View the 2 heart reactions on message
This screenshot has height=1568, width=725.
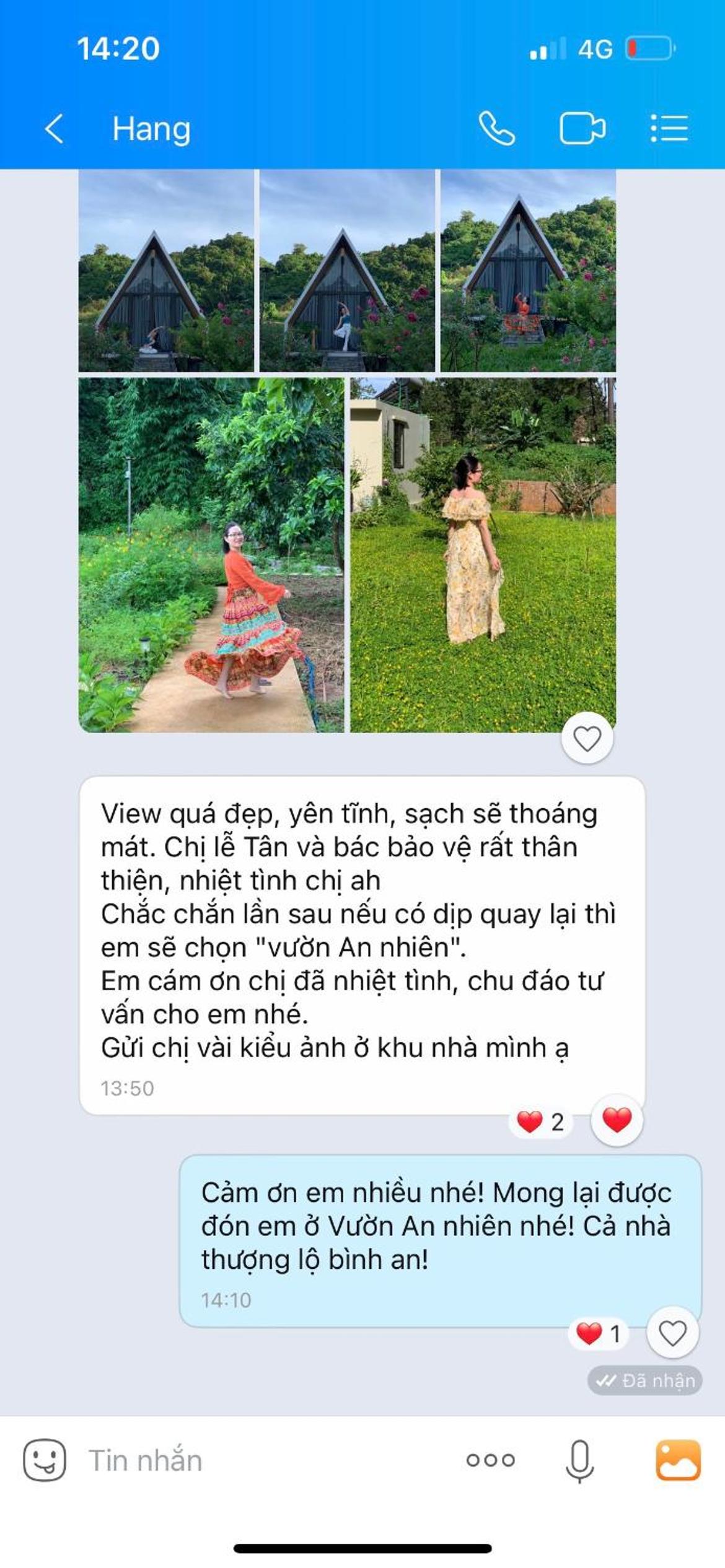pos(540,1122)
